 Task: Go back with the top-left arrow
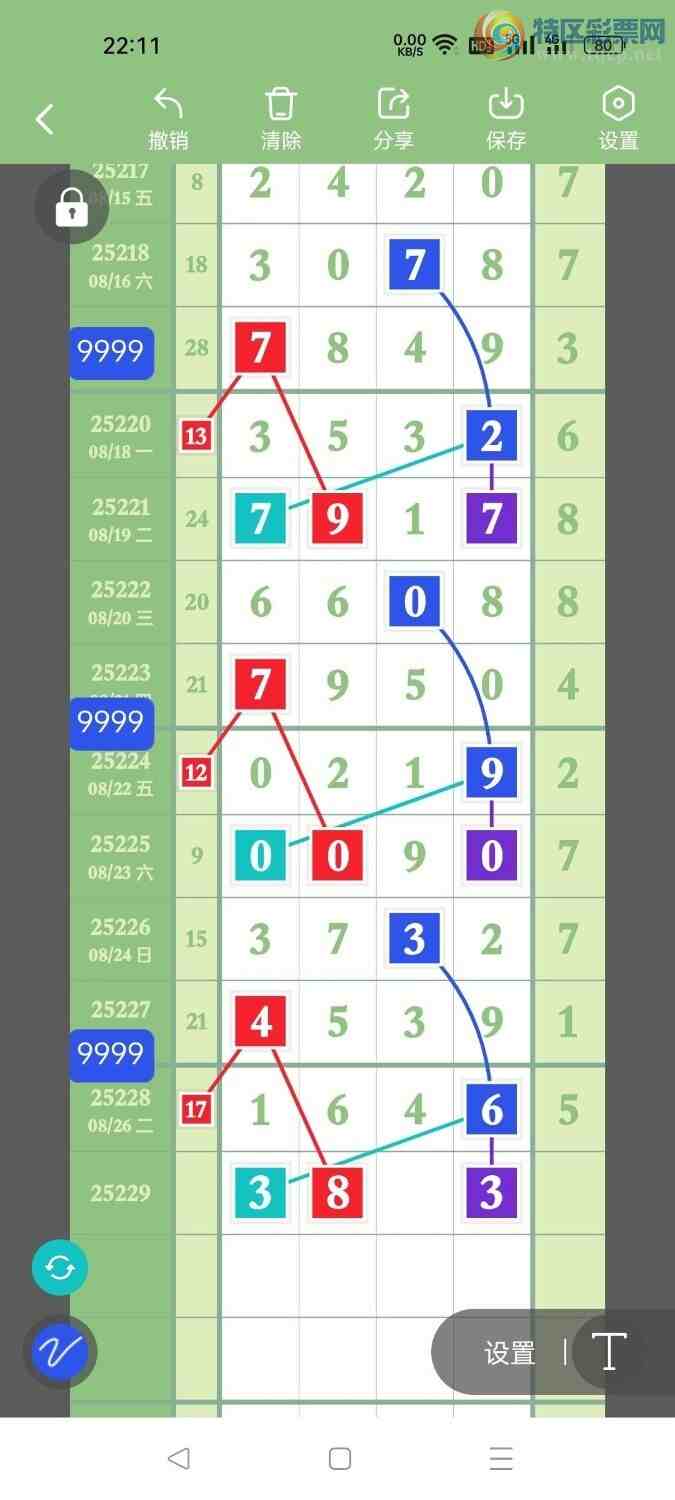point(45,120)
